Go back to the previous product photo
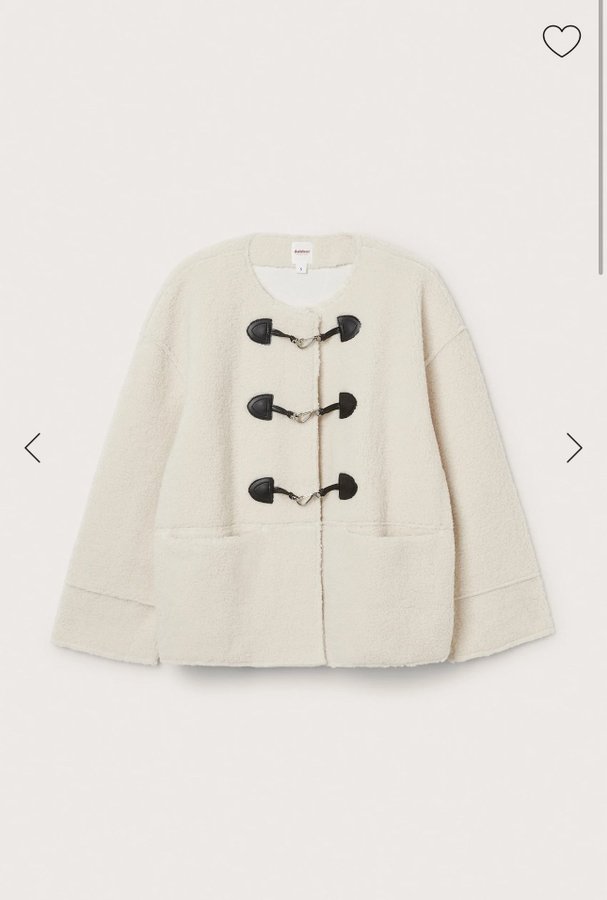 coord(33,447)
